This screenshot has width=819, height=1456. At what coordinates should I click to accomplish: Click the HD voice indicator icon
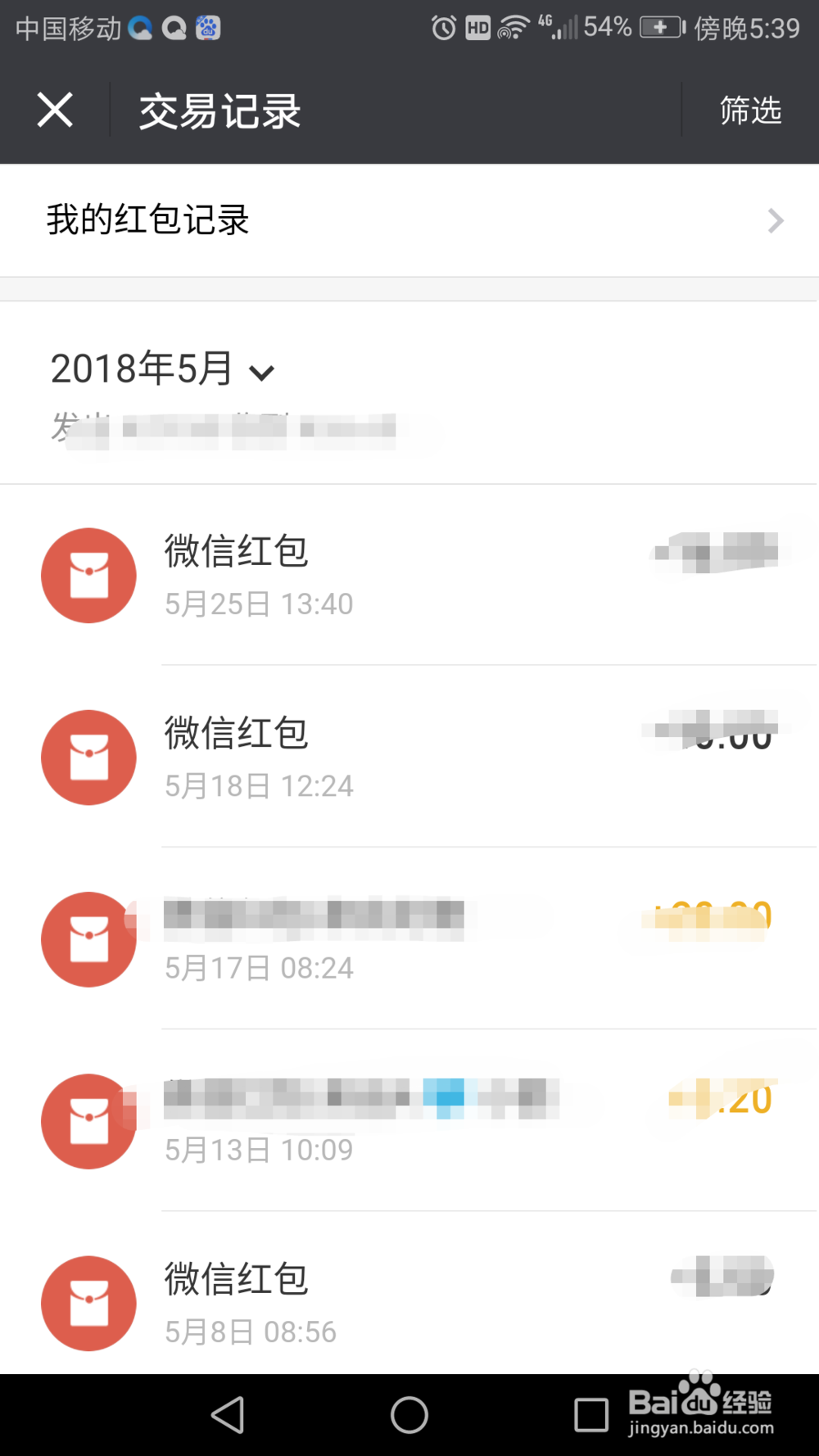click(477, 27)
